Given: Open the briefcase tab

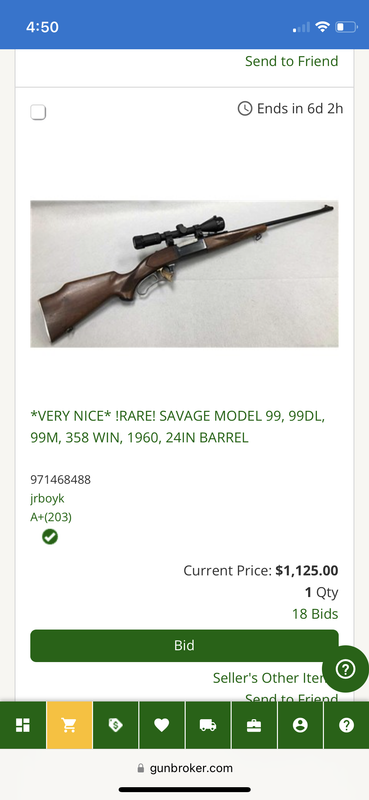Looking at the screenshot, I should pyautogui.click(x=254, y=725).
